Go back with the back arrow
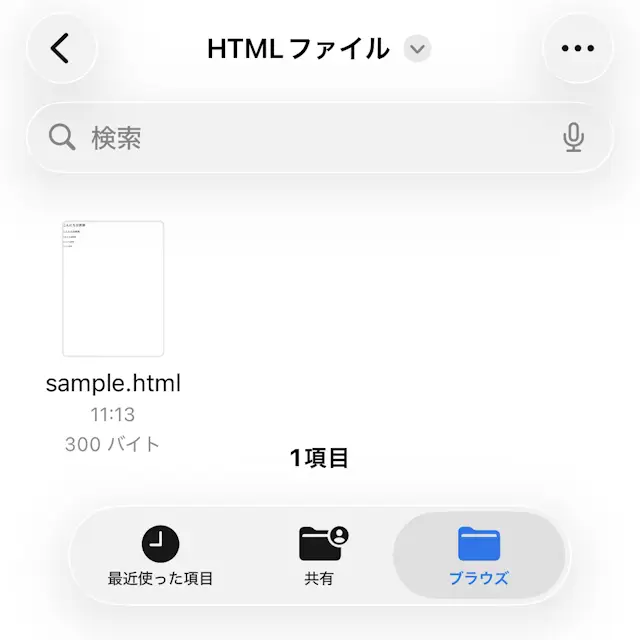Viewport: 640px width, 640px height. (x=61, y=48)
